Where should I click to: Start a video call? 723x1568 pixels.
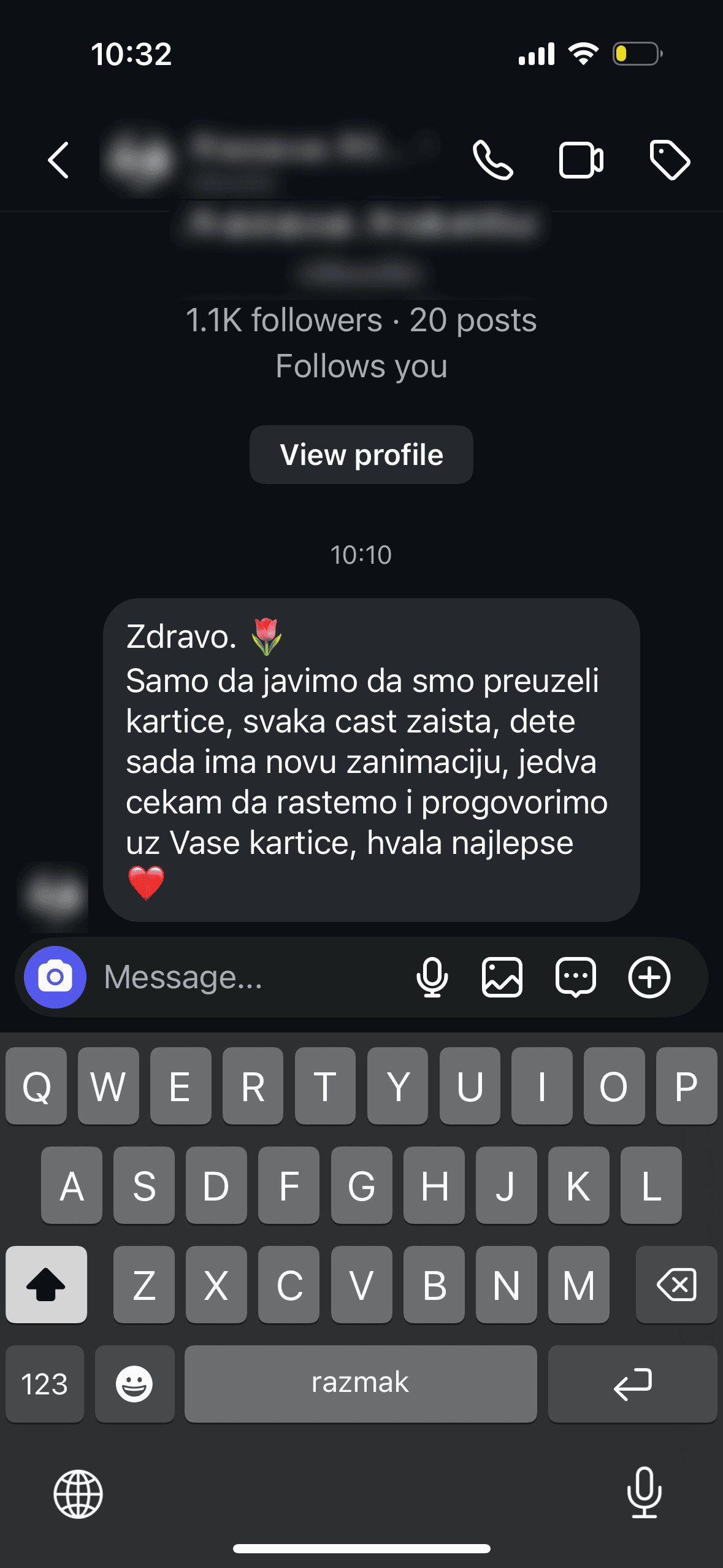pyautogui.click(x=581, y=160)
